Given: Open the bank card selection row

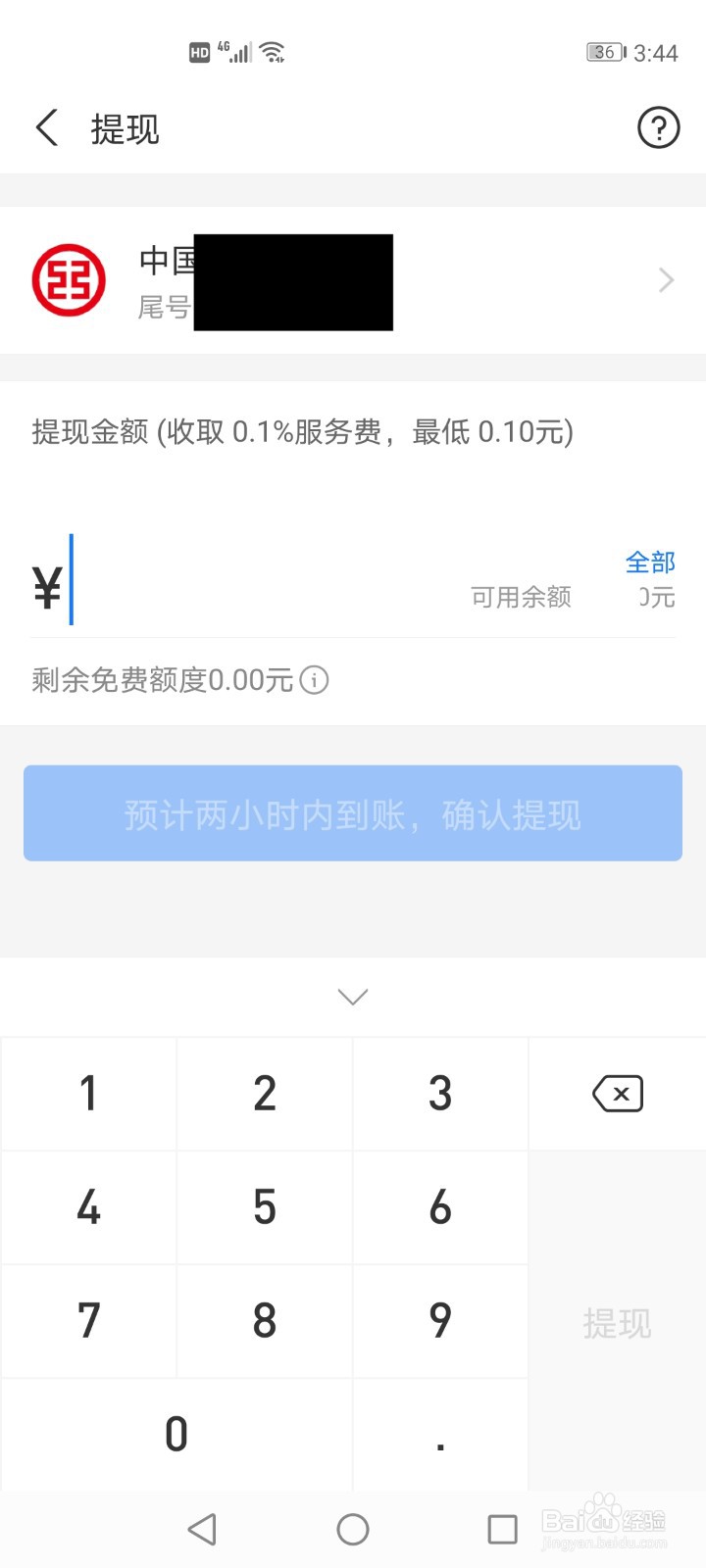Looking at the screenshot, I should coord(353,280).
